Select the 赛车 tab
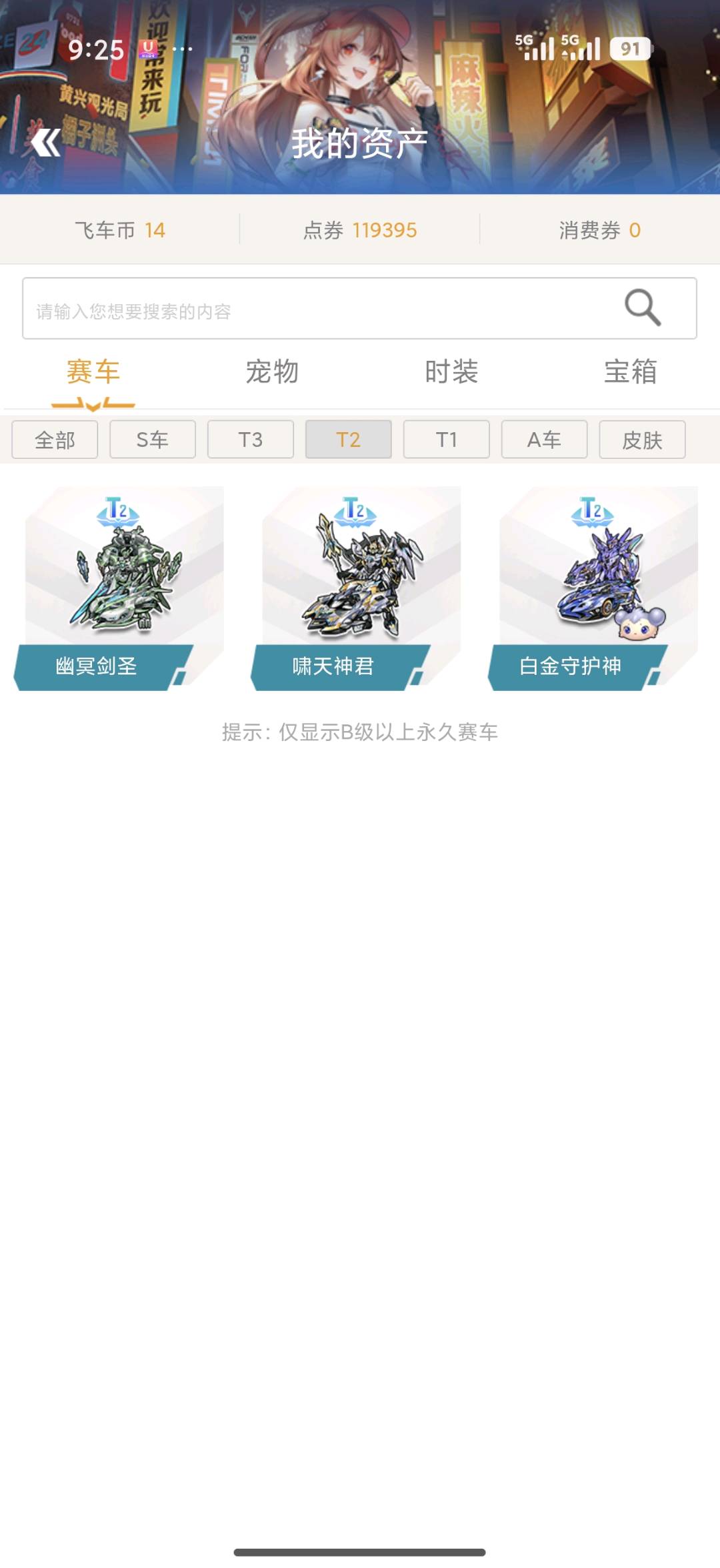This screenshot has height=1568, width=720. click(93, 371)
